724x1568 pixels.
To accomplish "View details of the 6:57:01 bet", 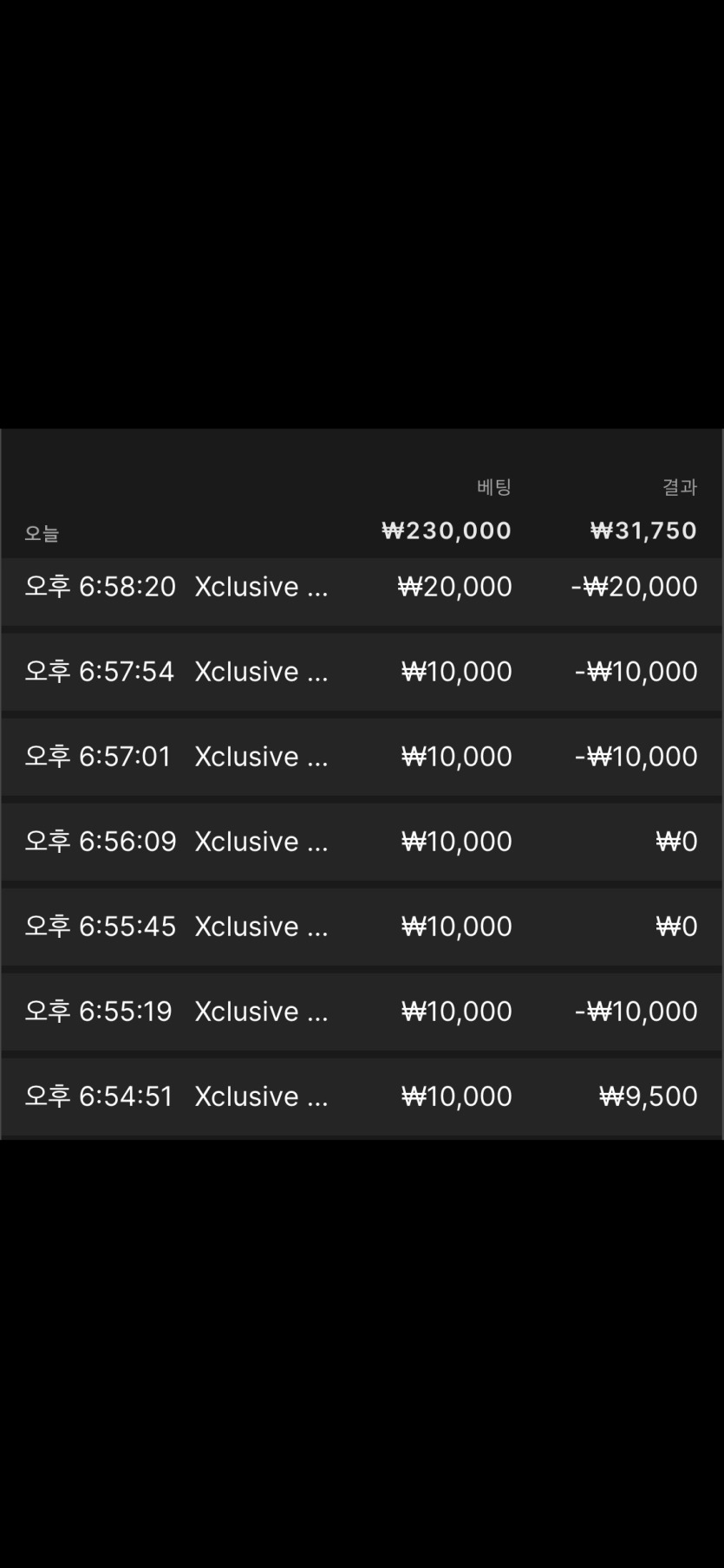I will (362, 757).
